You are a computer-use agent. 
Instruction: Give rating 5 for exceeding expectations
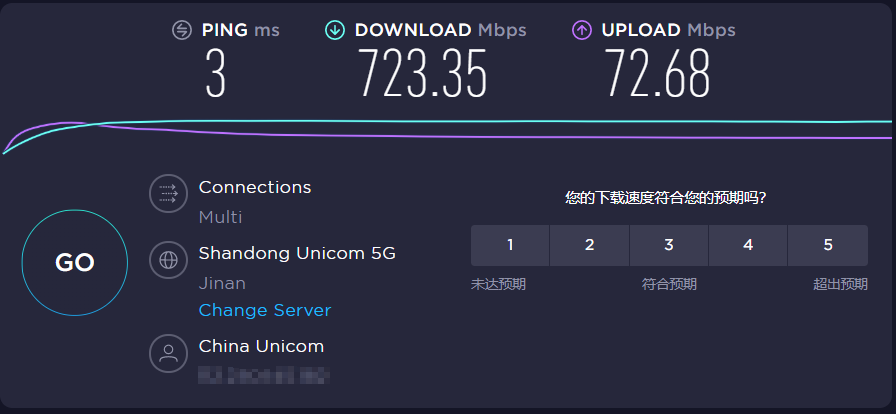[827, 245]
